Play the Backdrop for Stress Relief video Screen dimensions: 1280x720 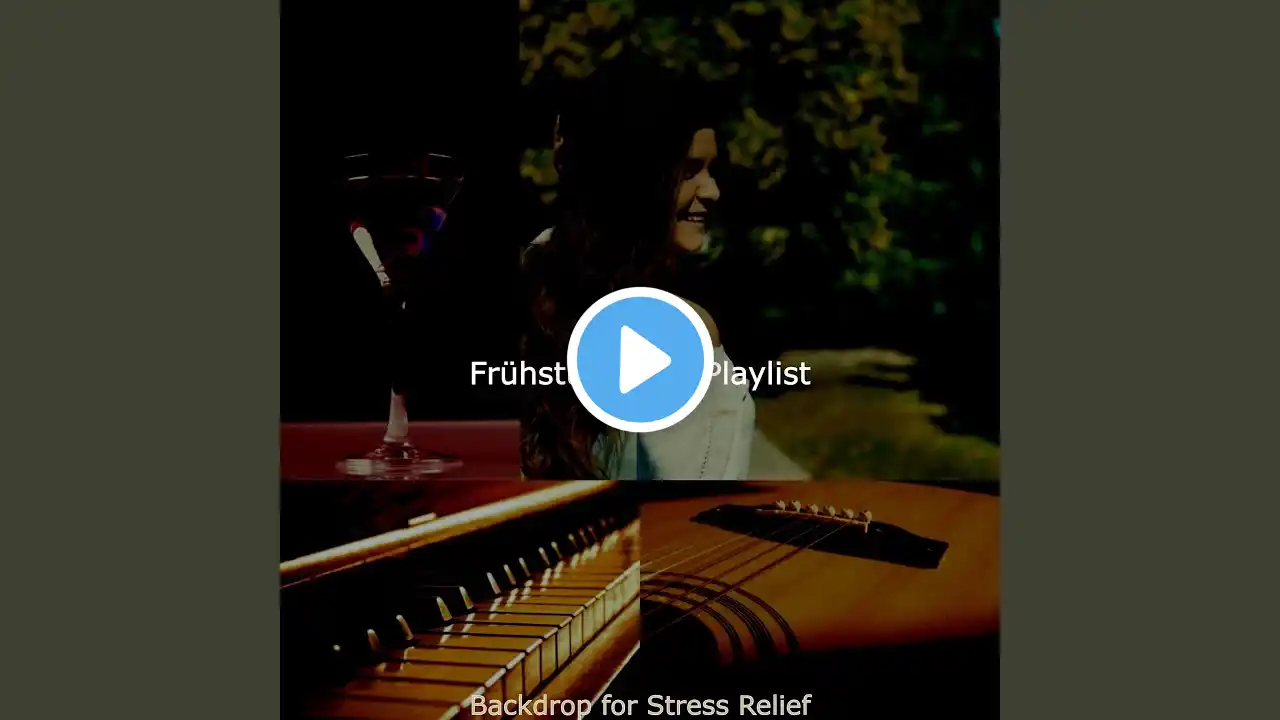tap(640, 359)
